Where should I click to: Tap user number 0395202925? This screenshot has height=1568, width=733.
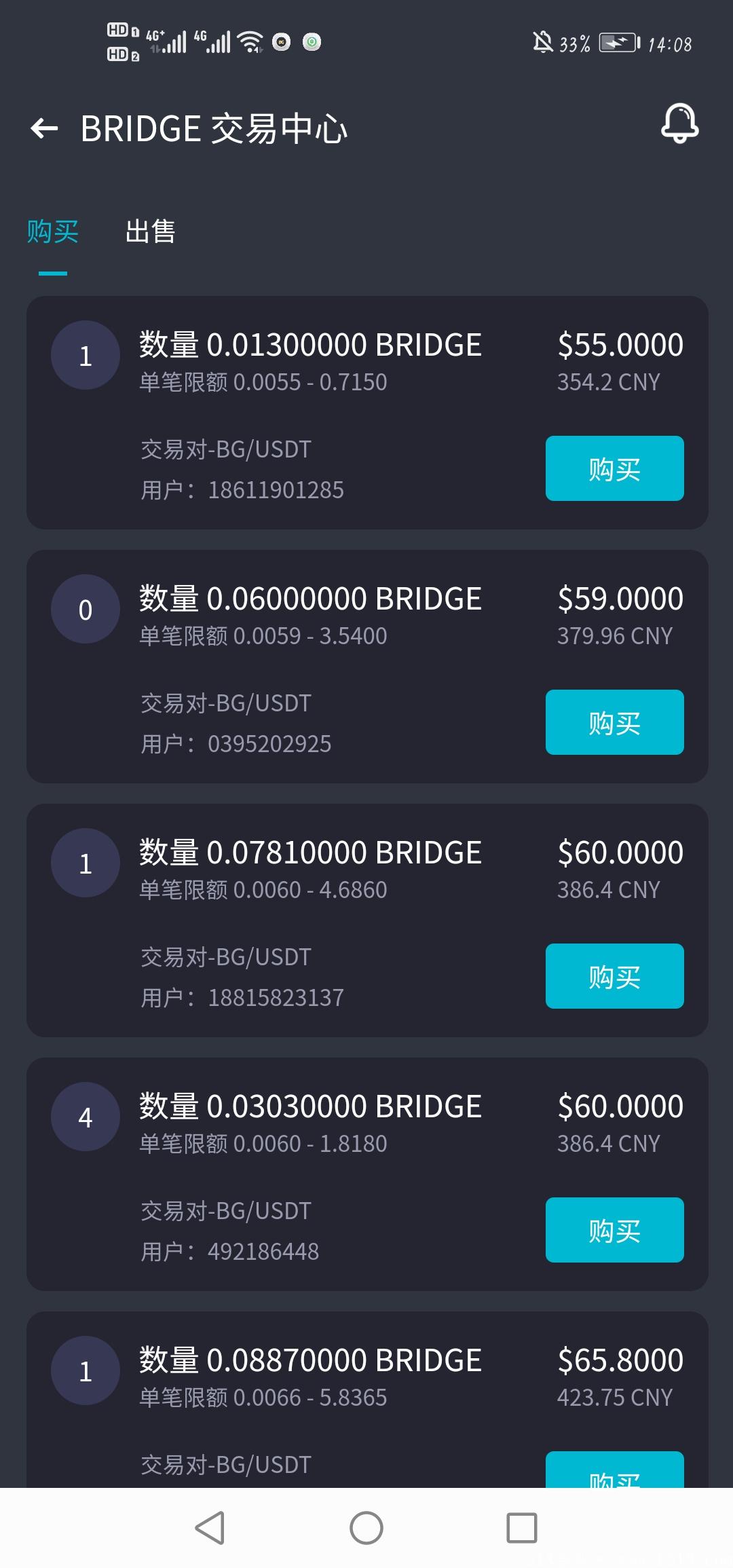point(269,744)
